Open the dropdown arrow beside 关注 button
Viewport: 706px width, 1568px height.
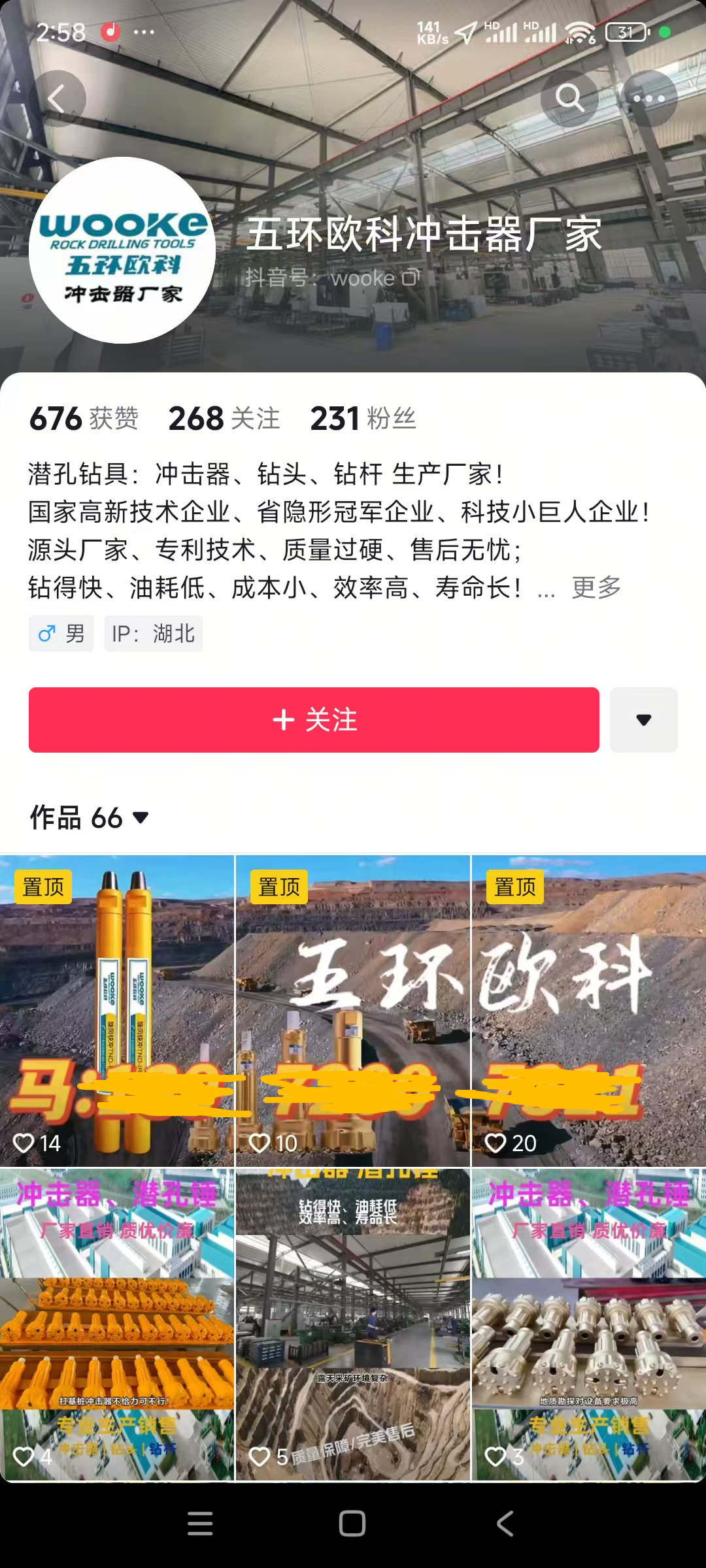pyautogui.click(x=643, y=720)
